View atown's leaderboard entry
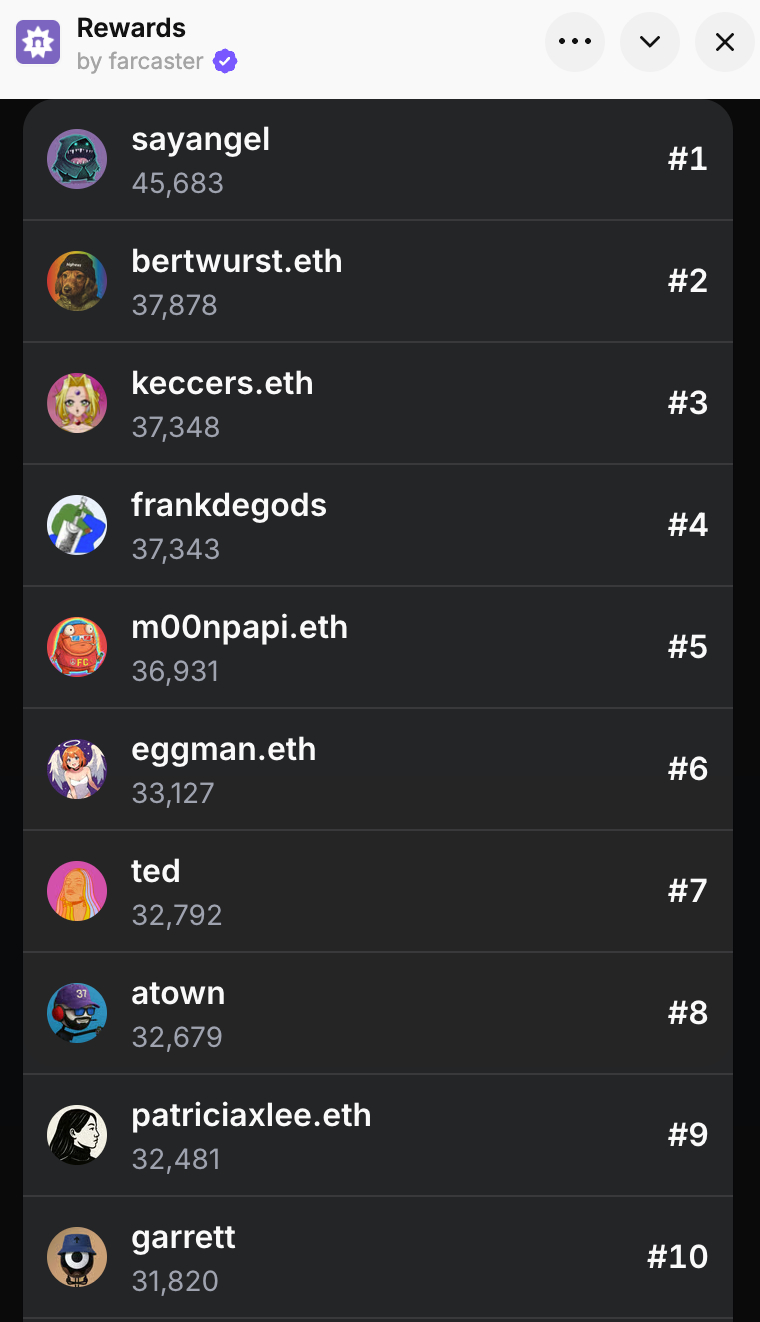Viewport: 760px width, 1322px height. click(378, 1014)
